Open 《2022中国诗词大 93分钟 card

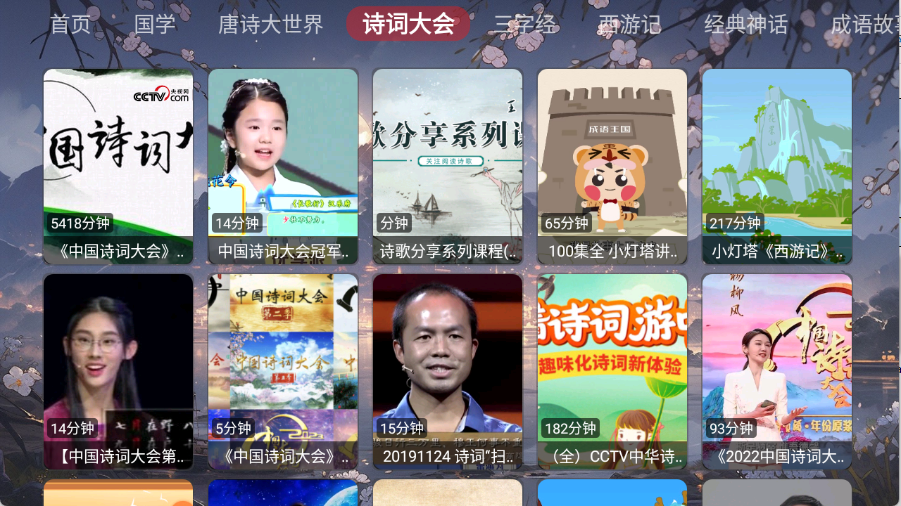coord(777,371)
